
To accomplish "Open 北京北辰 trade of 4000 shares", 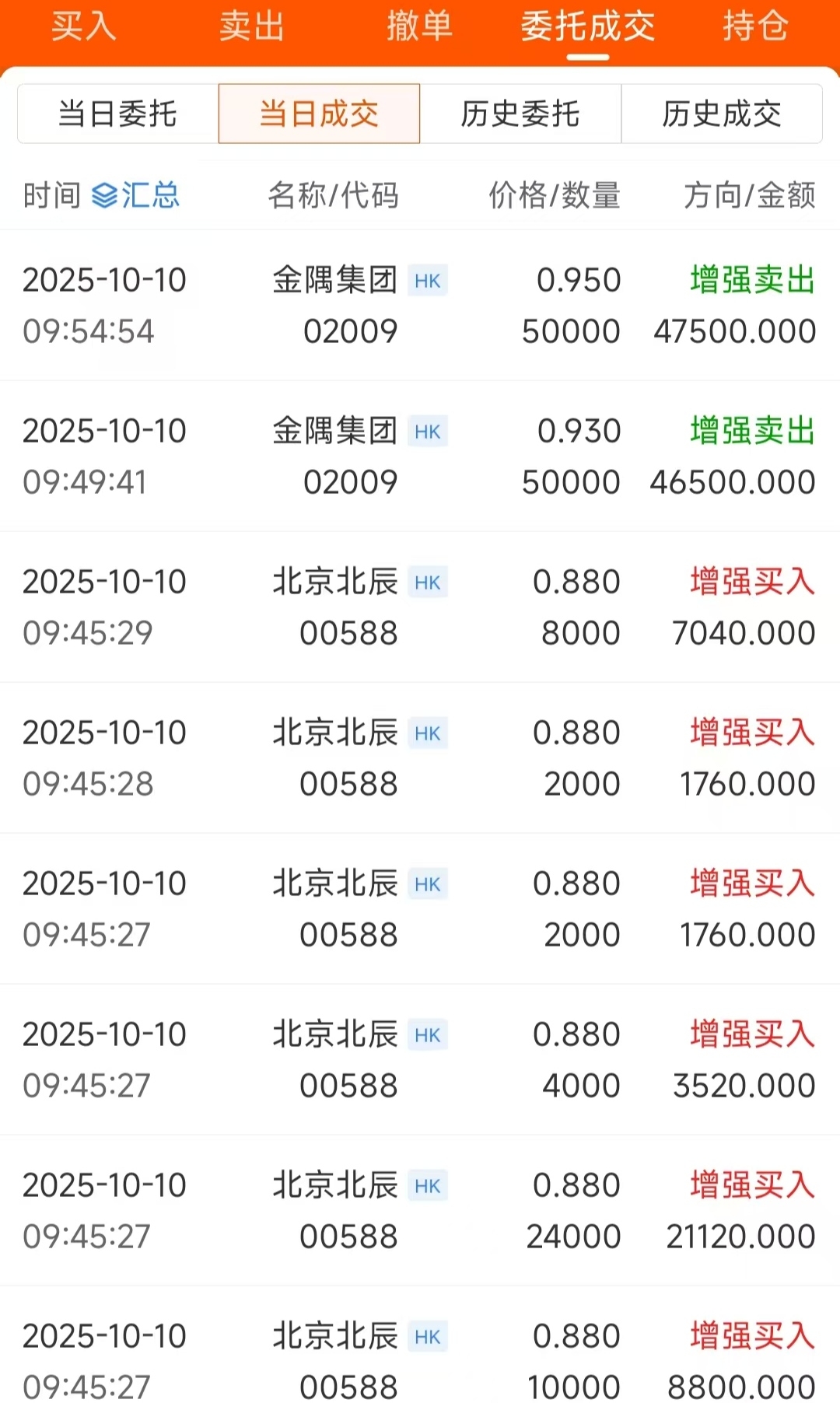I will coord(420,1060).
